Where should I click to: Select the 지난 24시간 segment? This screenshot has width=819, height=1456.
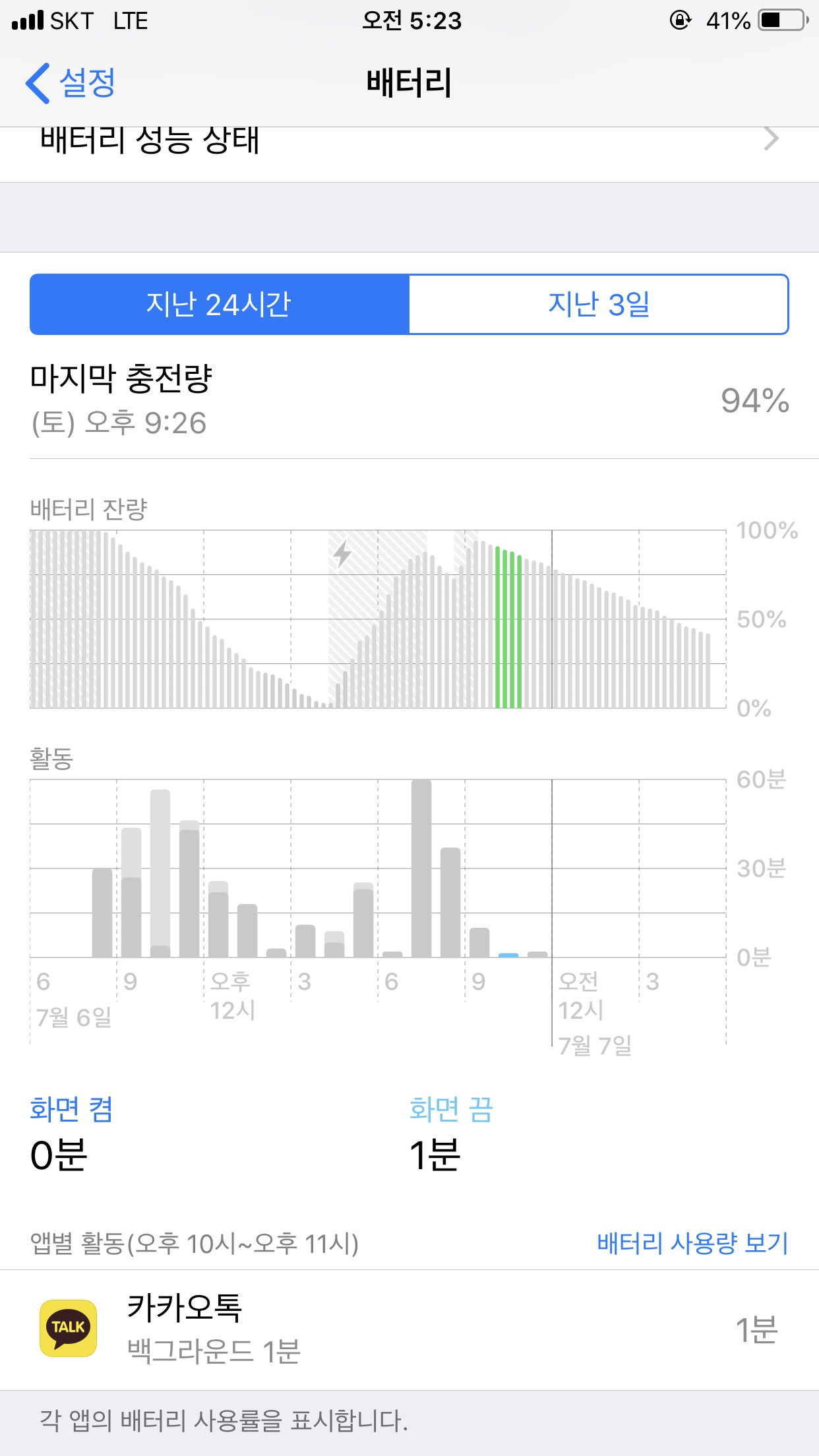click(220, 305)
